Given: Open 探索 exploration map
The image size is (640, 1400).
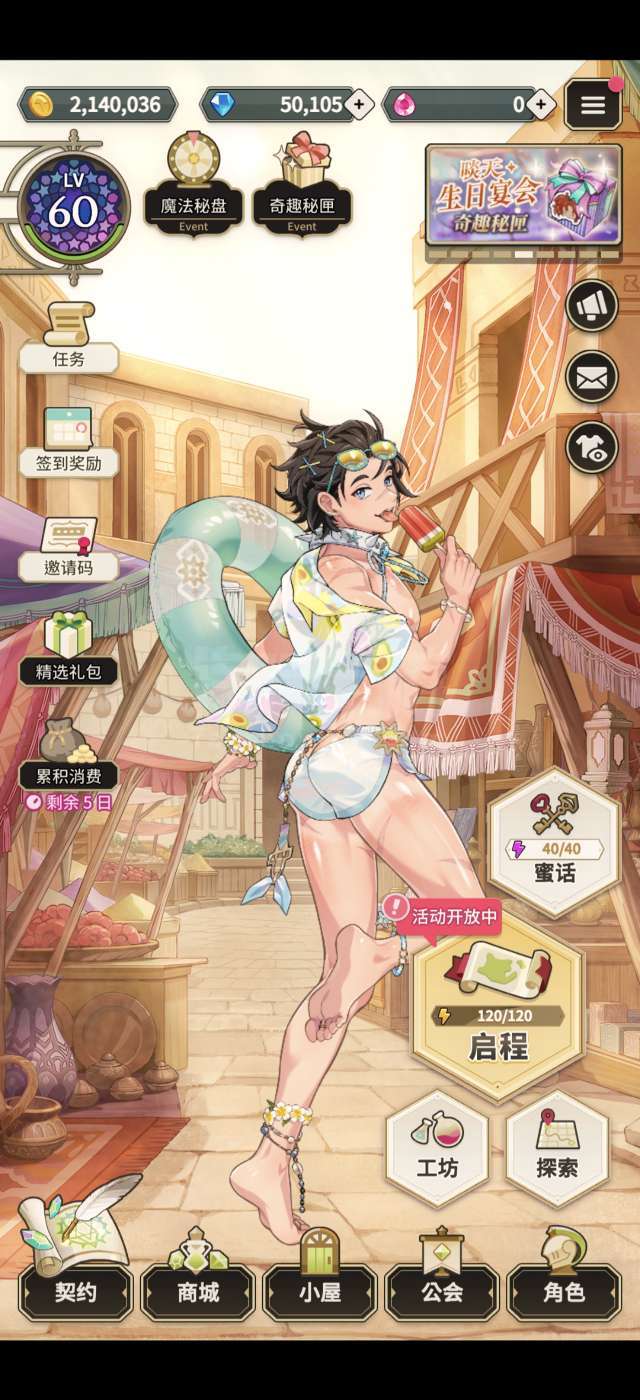Looking at the screenshot, I should [x=557, y=1148].
